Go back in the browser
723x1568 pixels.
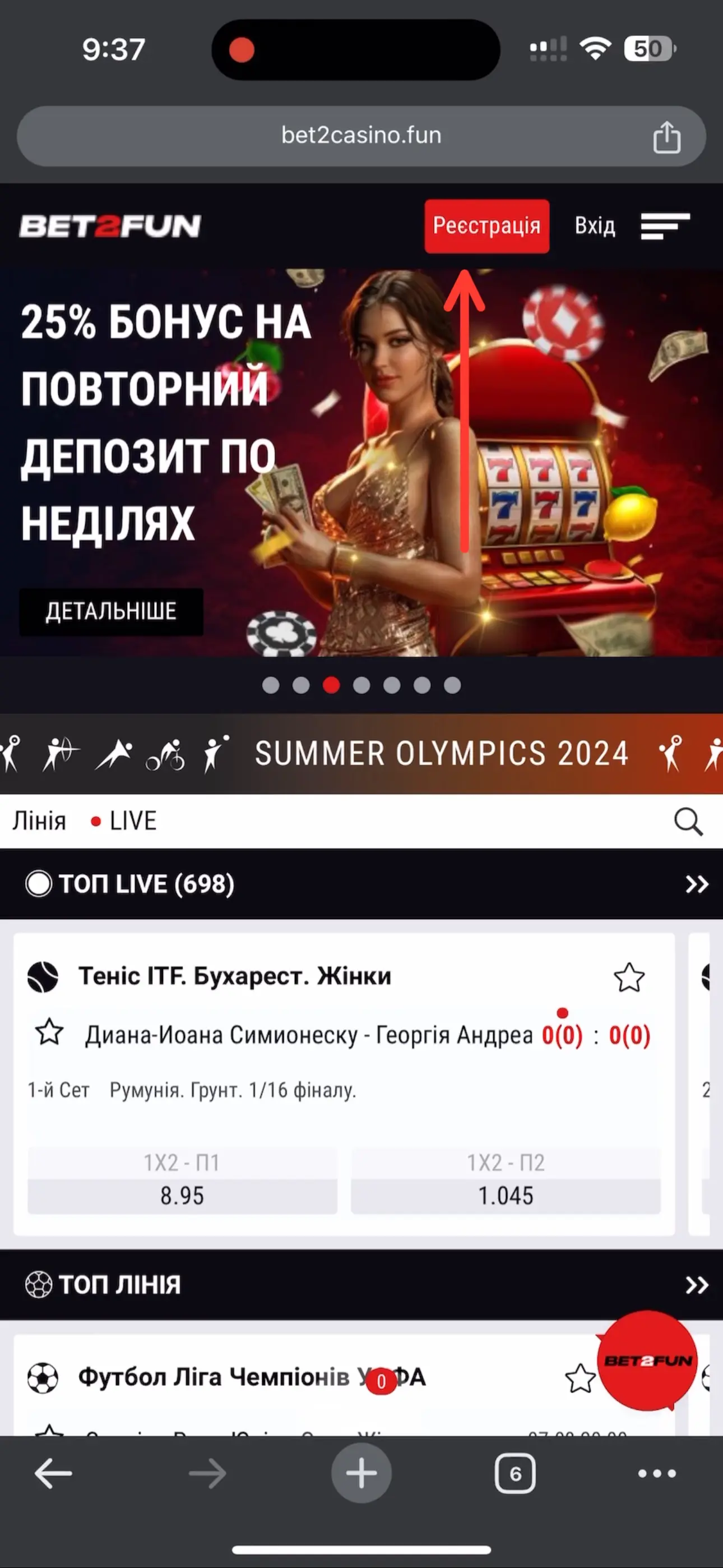(54, 1474)
